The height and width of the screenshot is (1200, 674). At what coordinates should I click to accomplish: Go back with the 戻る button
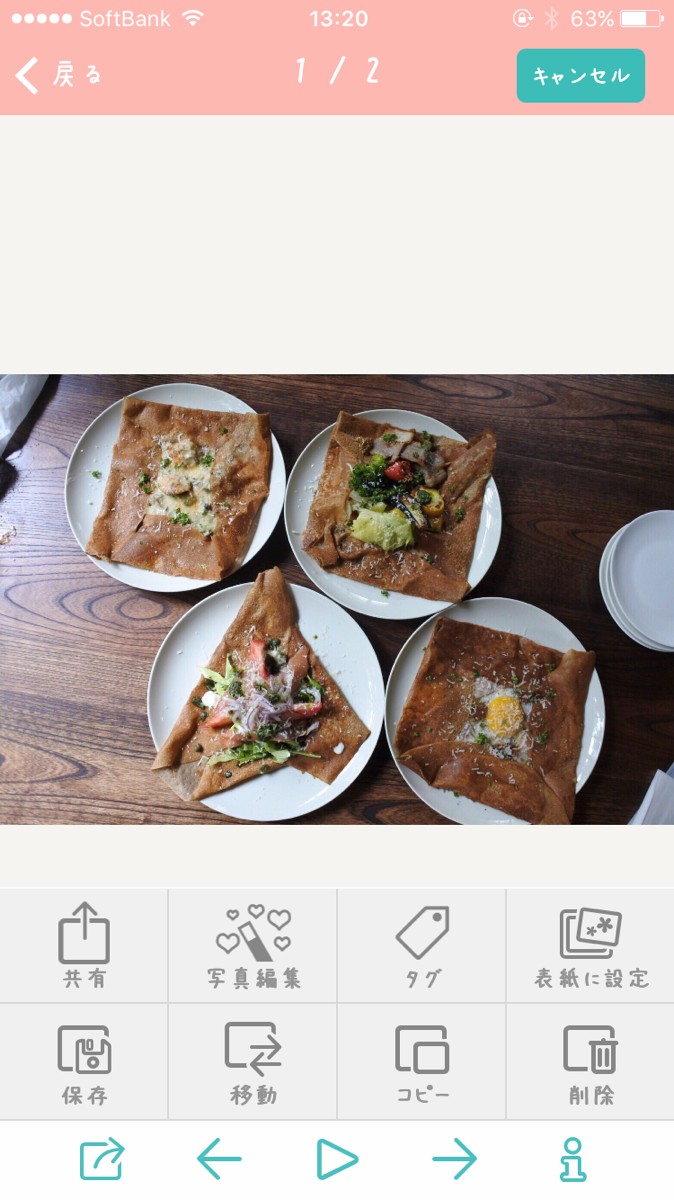coord(60,75)
